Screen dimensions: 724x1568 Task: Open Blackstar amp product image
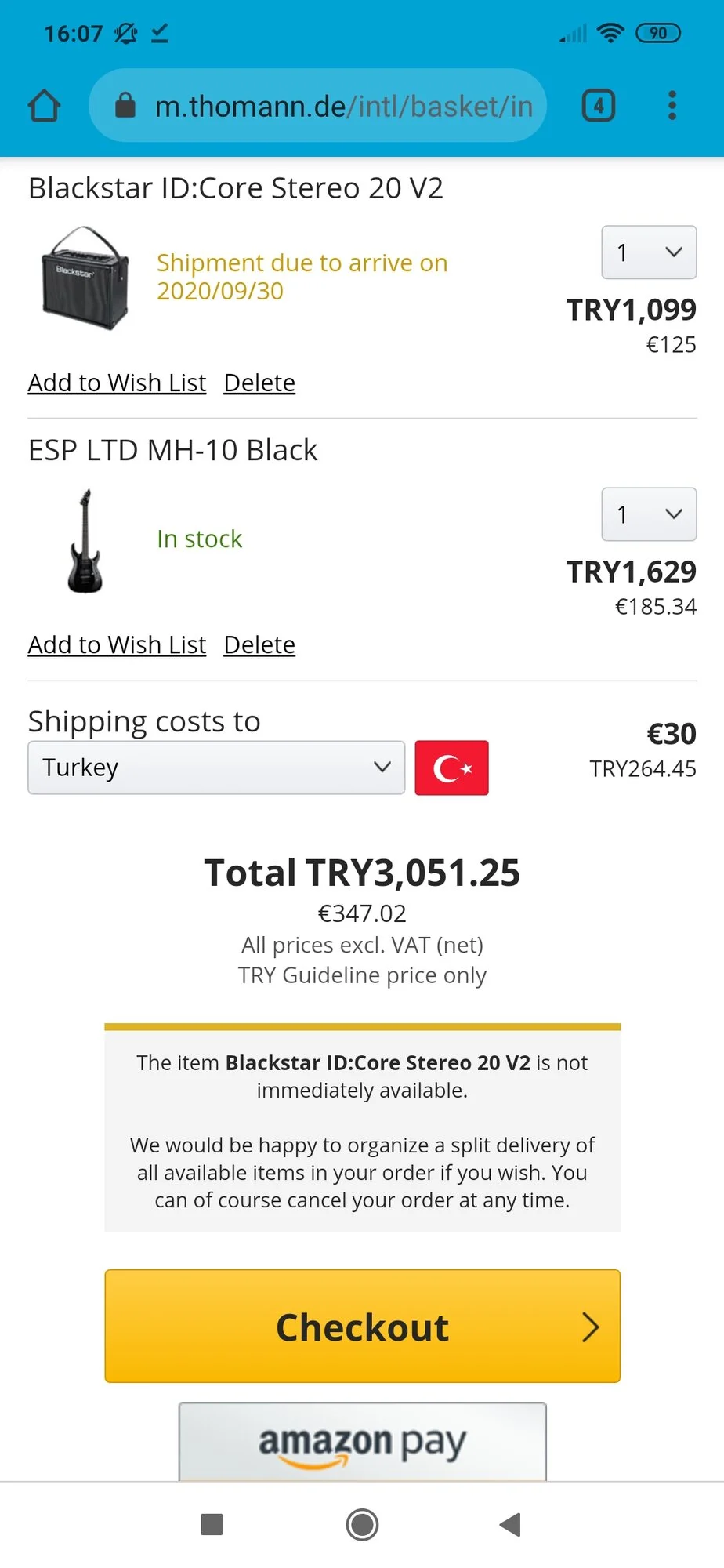[x=85, y=278]
